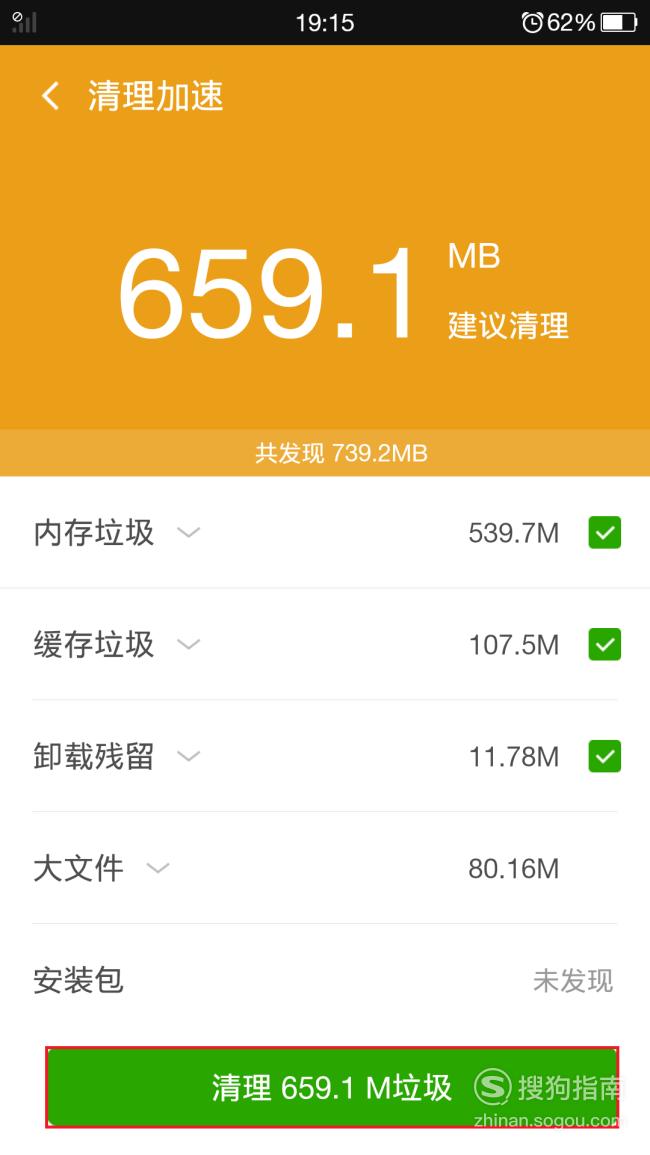Expand the 大文件 category
The height and width of the screenshot is (1155, 650).
tap(158, 868)
